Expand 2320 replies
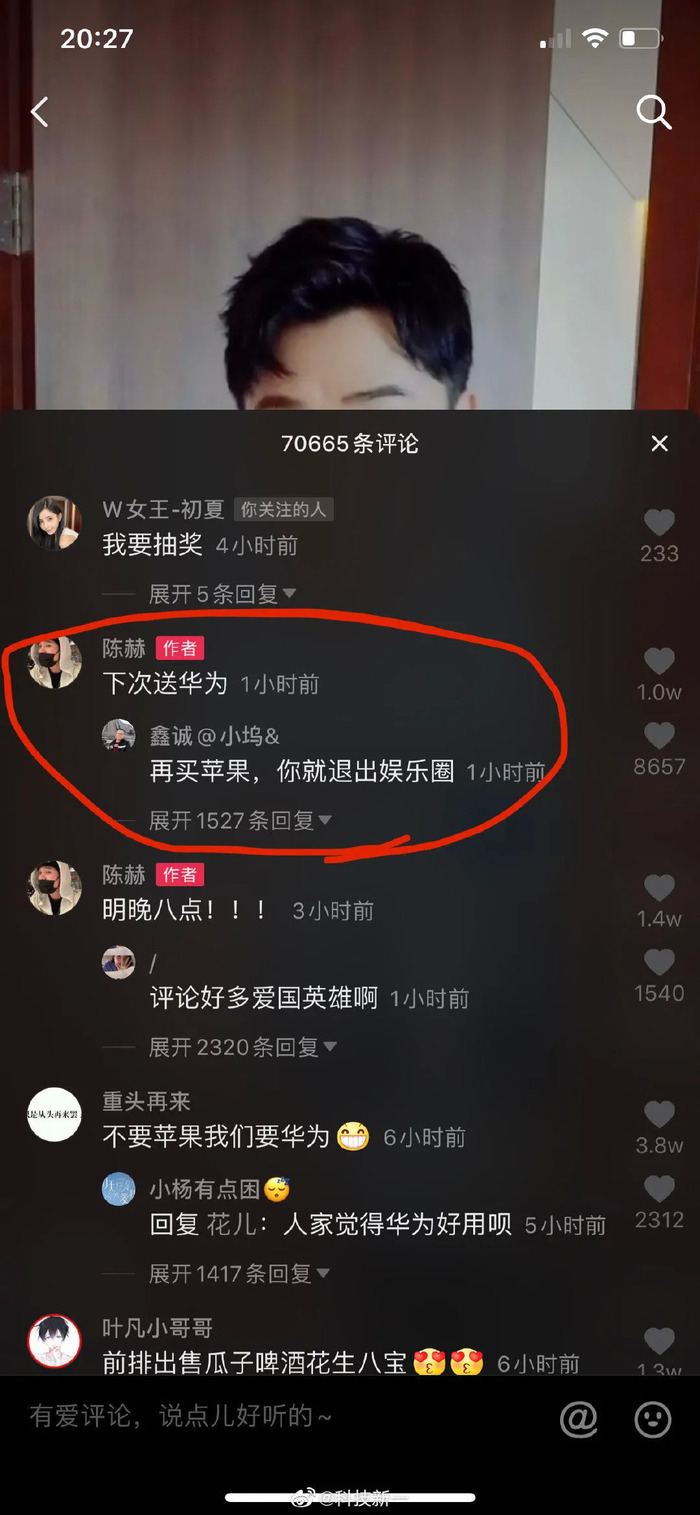 [242, 1047]
